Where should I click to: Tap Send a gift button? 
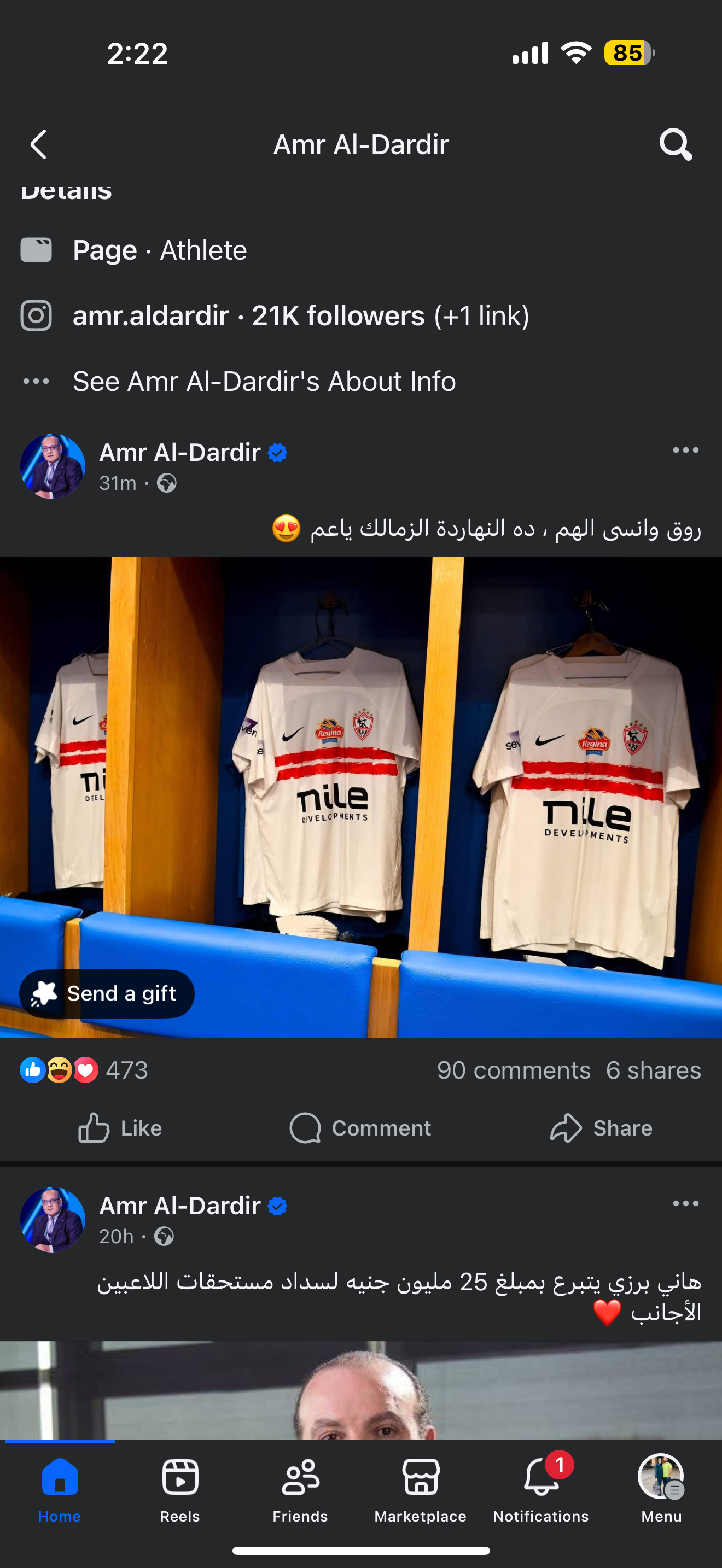(107, 994)
